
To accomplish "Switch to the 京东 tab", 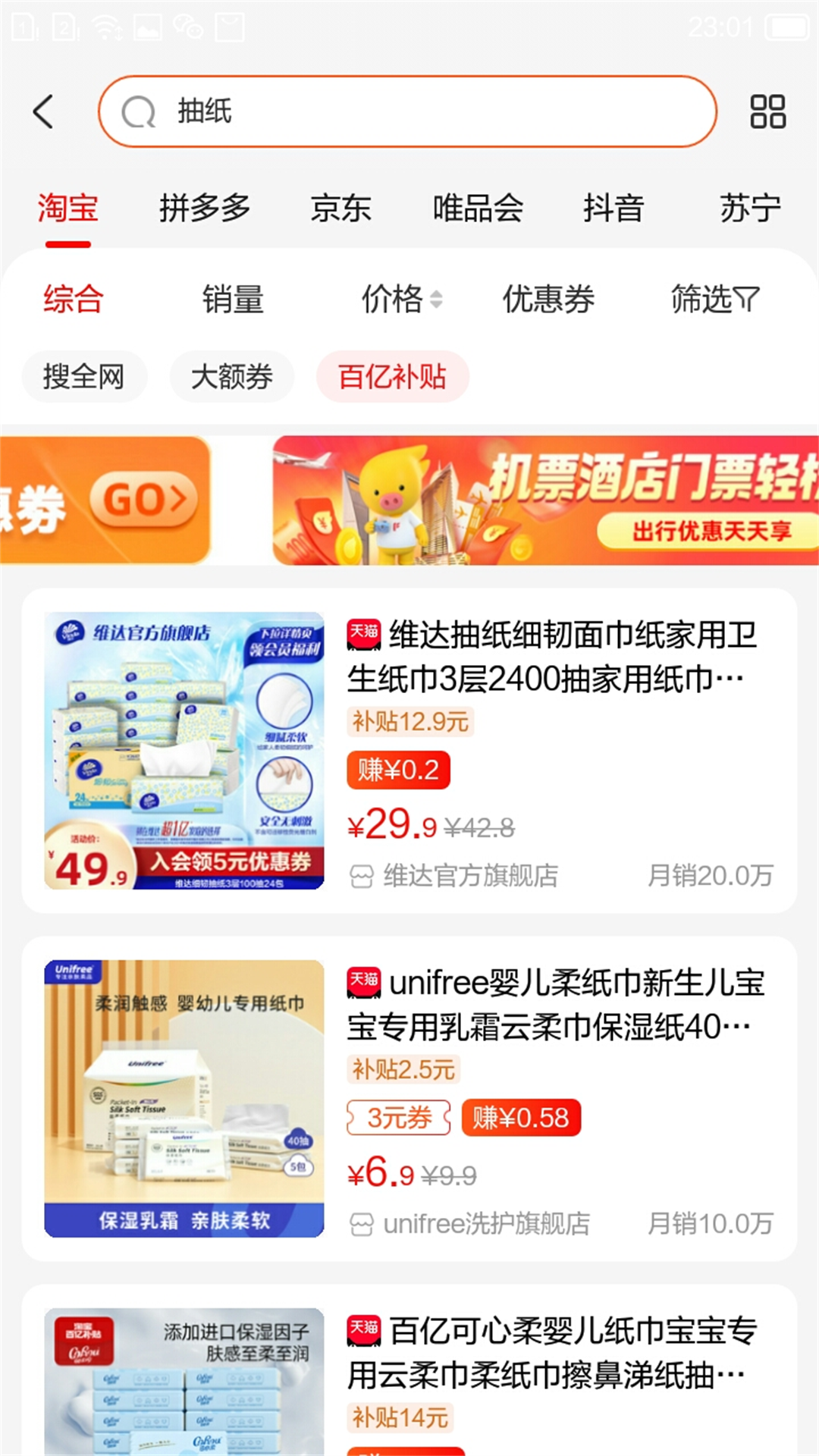I will point(340,208).
